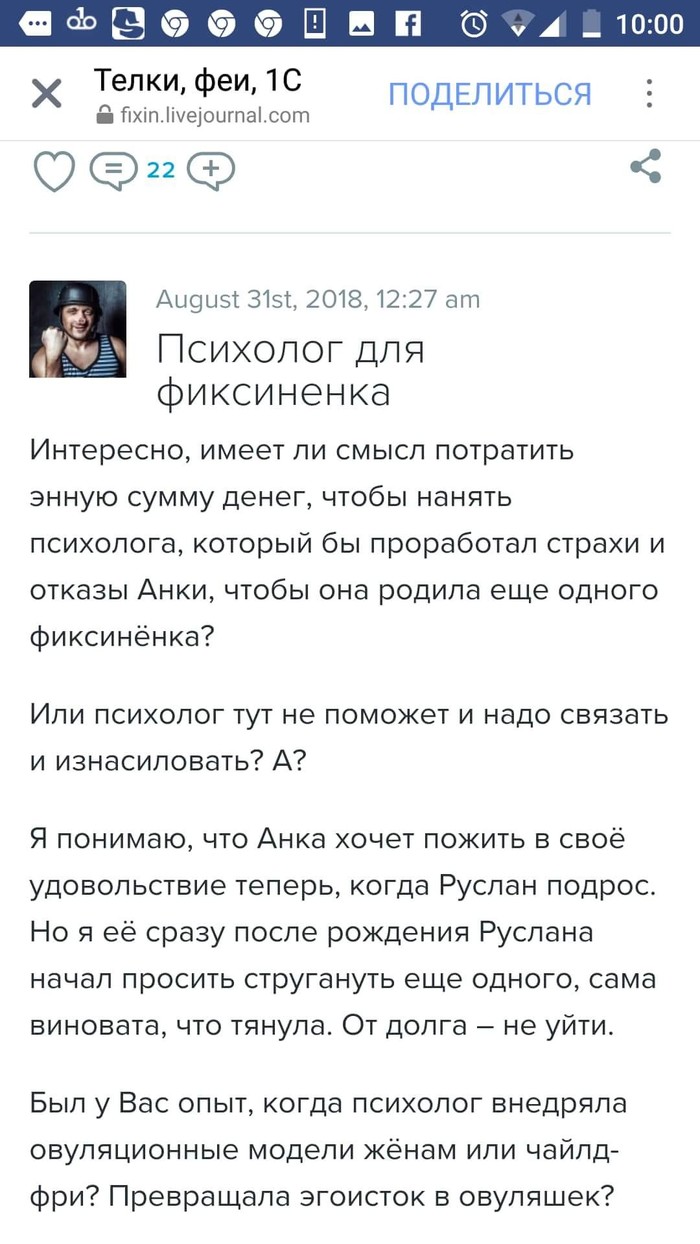Close the custom browser tab
This screenshot has height=1244, width=700.
tap(46, 95)
